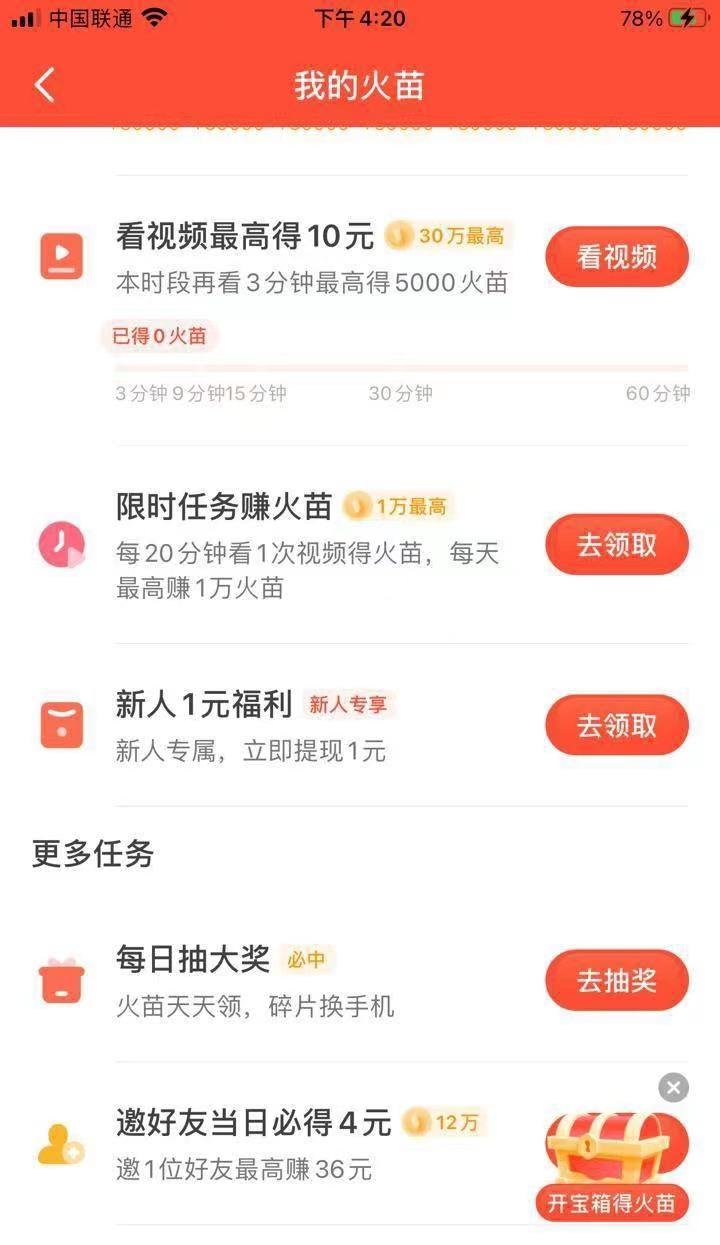Tap the 看视频 button
Image resolution: width=720 pixels, height=1245 pixels.
pos(616,257)
